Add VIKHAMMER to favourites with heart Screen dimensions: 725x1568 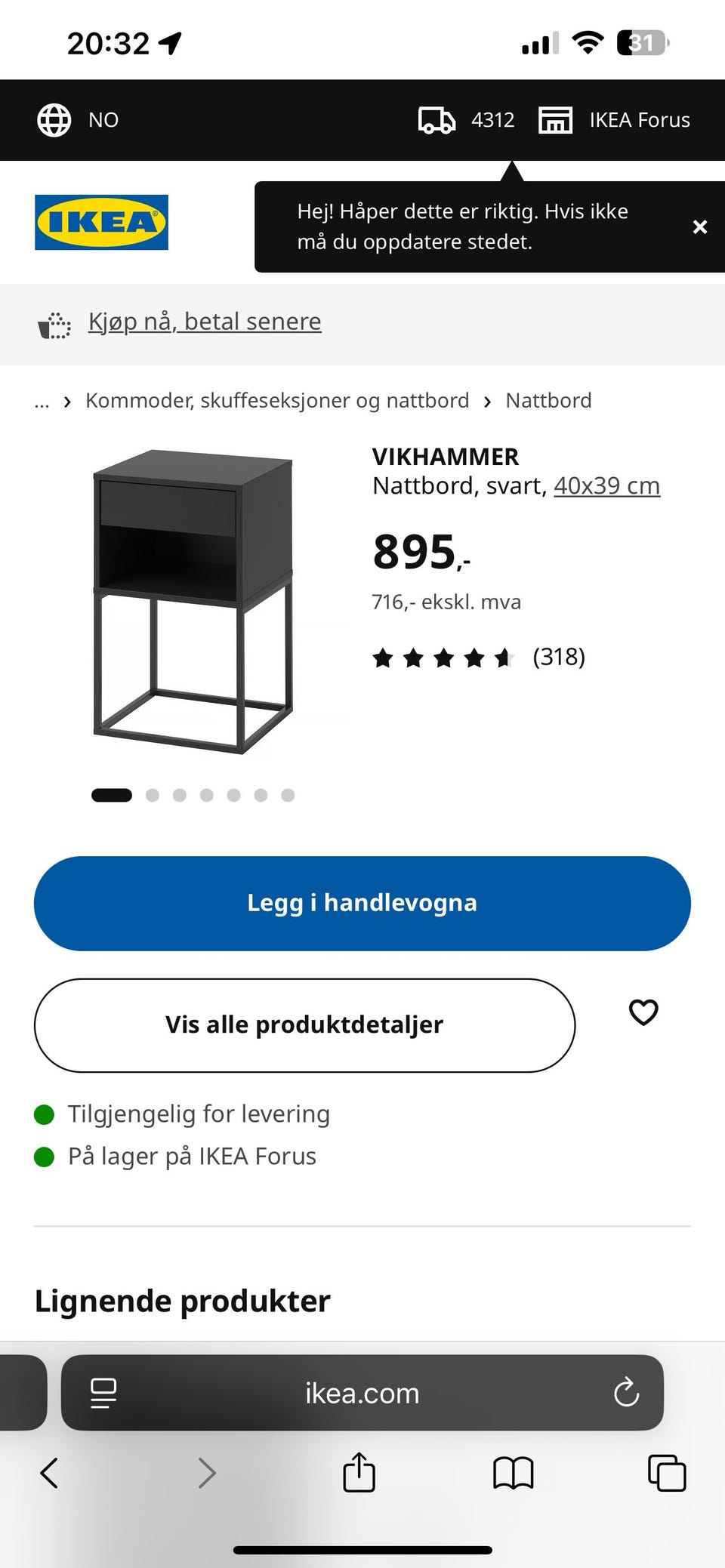tap(643, 1012)
